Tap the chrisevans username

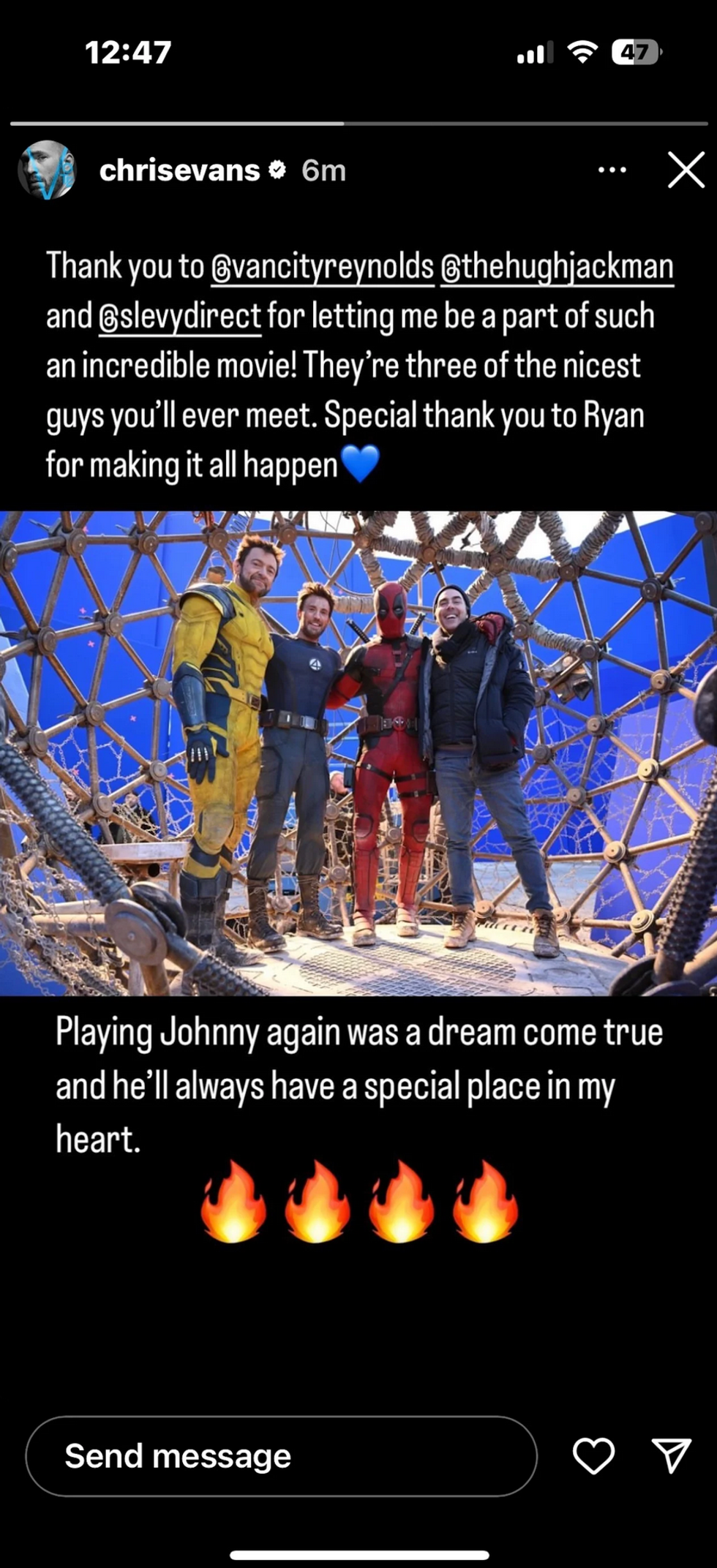click(x=179, y=170)
